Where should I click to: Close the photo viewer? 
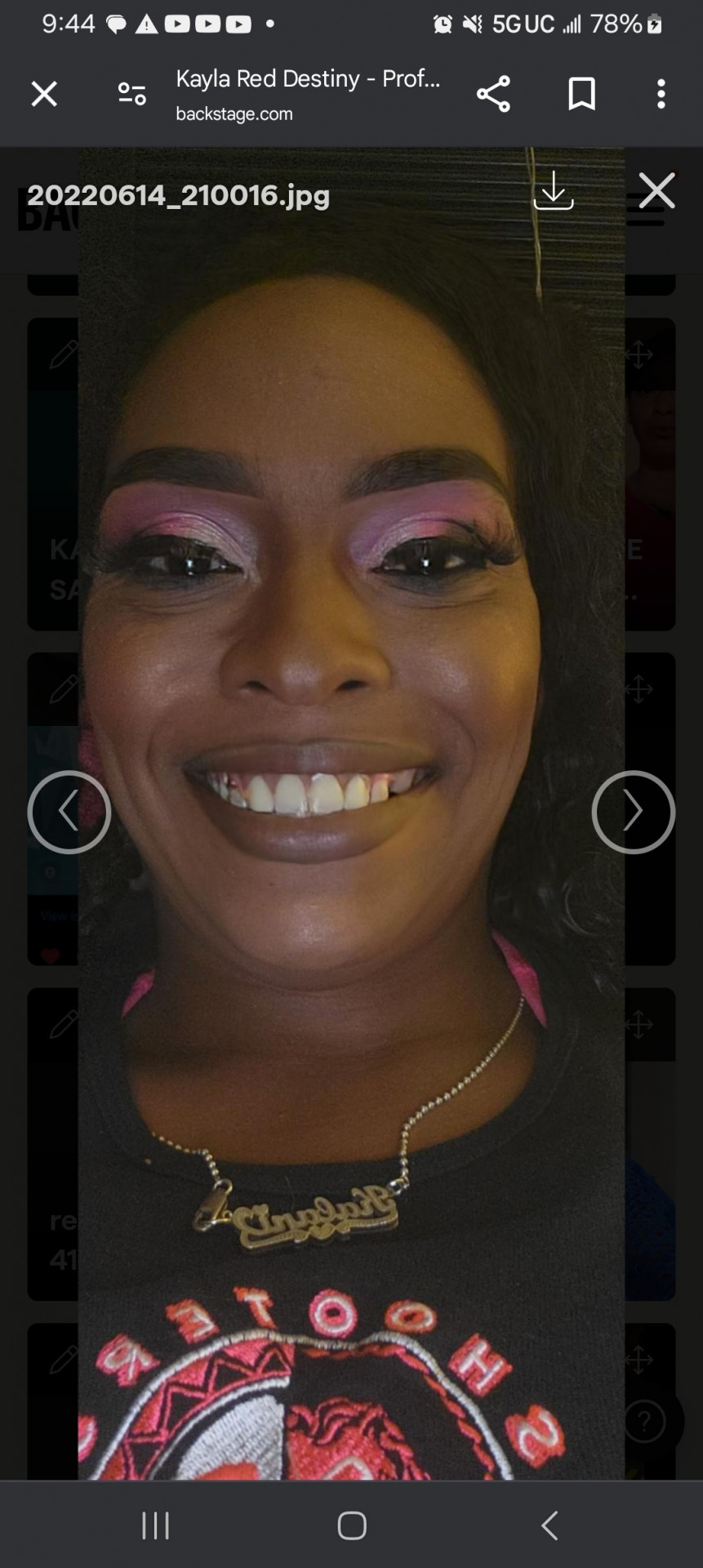656,190
